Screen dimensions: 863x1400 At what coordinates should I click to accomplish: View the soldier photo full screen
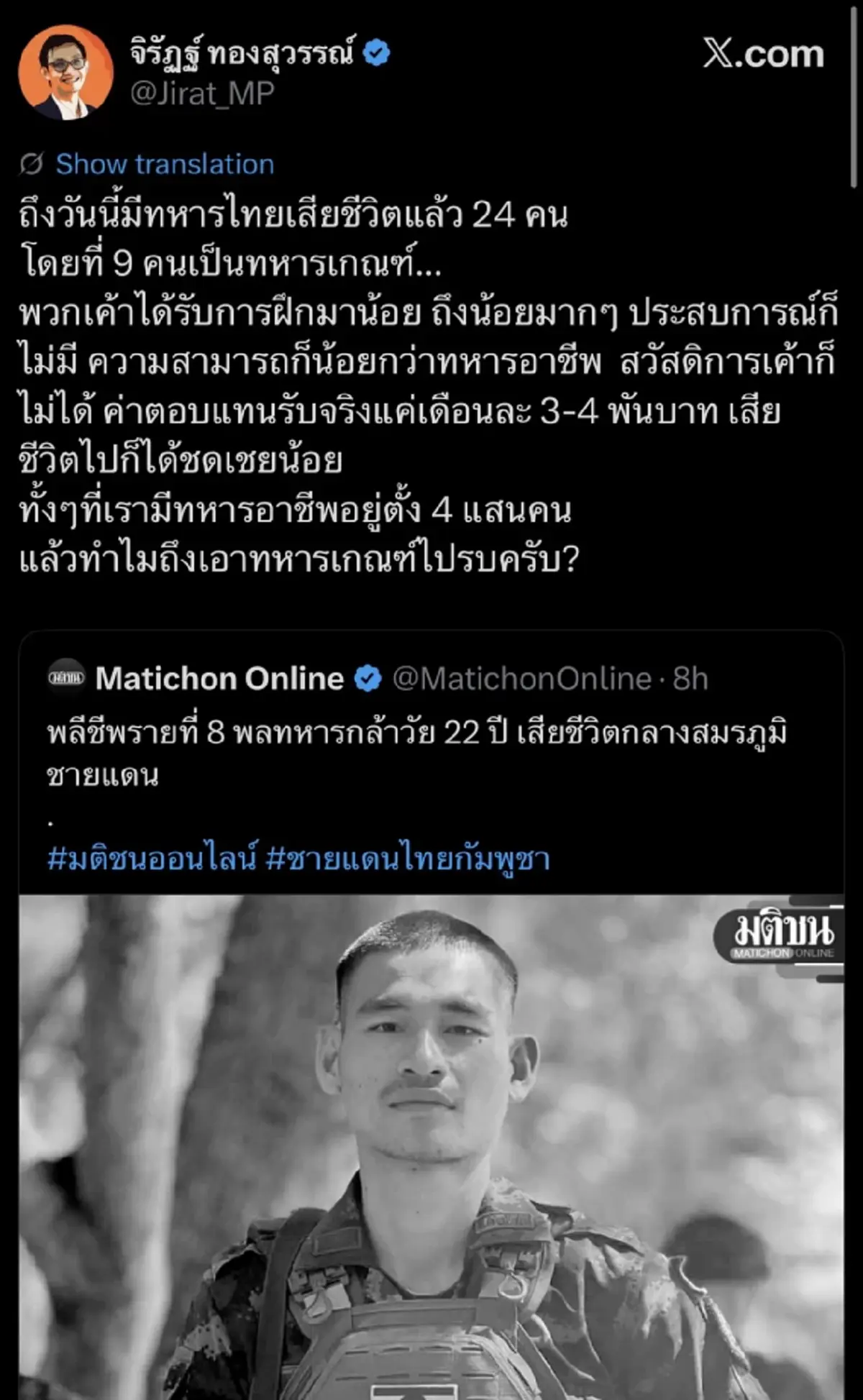click(431, 1150)
